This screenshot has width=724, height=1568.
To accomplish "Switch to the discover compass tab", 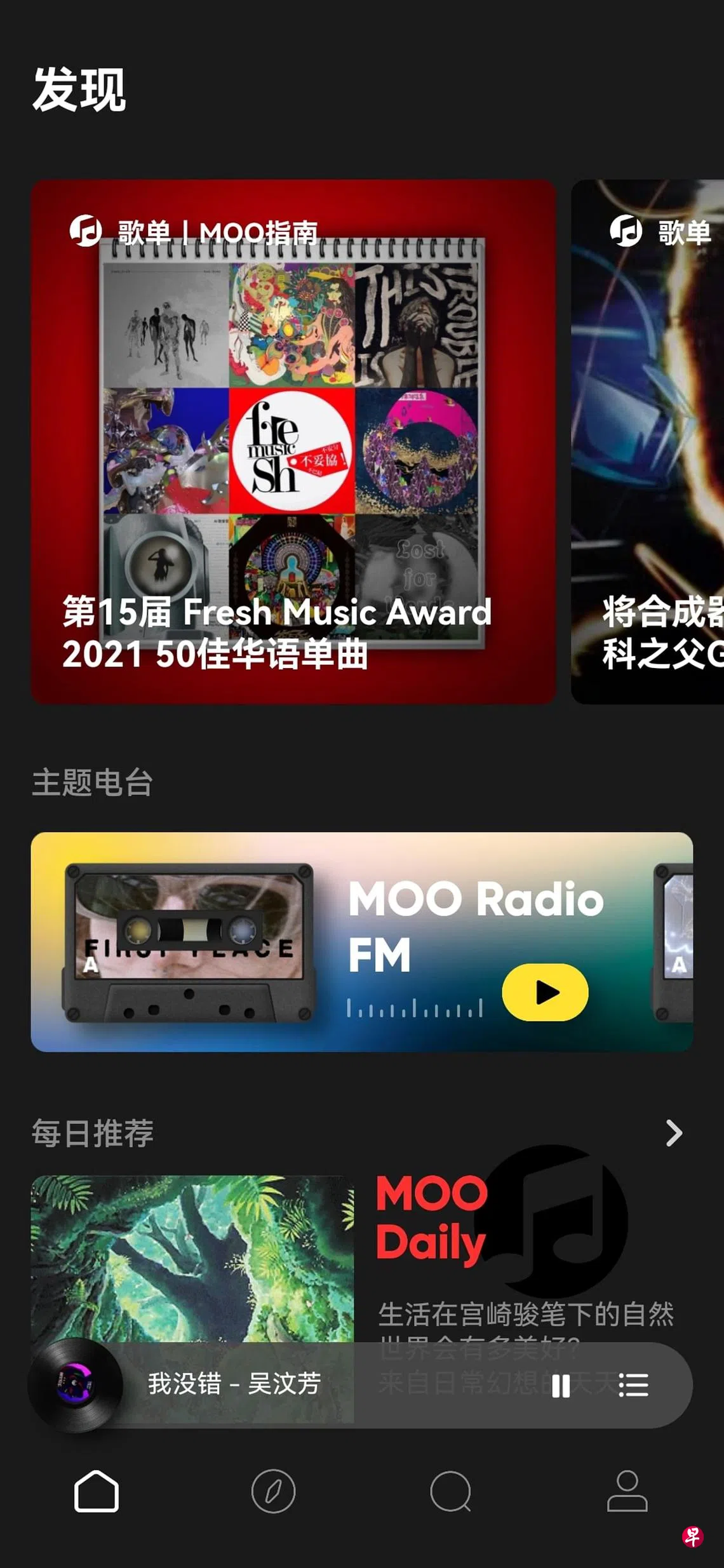I will point(273,1491).
